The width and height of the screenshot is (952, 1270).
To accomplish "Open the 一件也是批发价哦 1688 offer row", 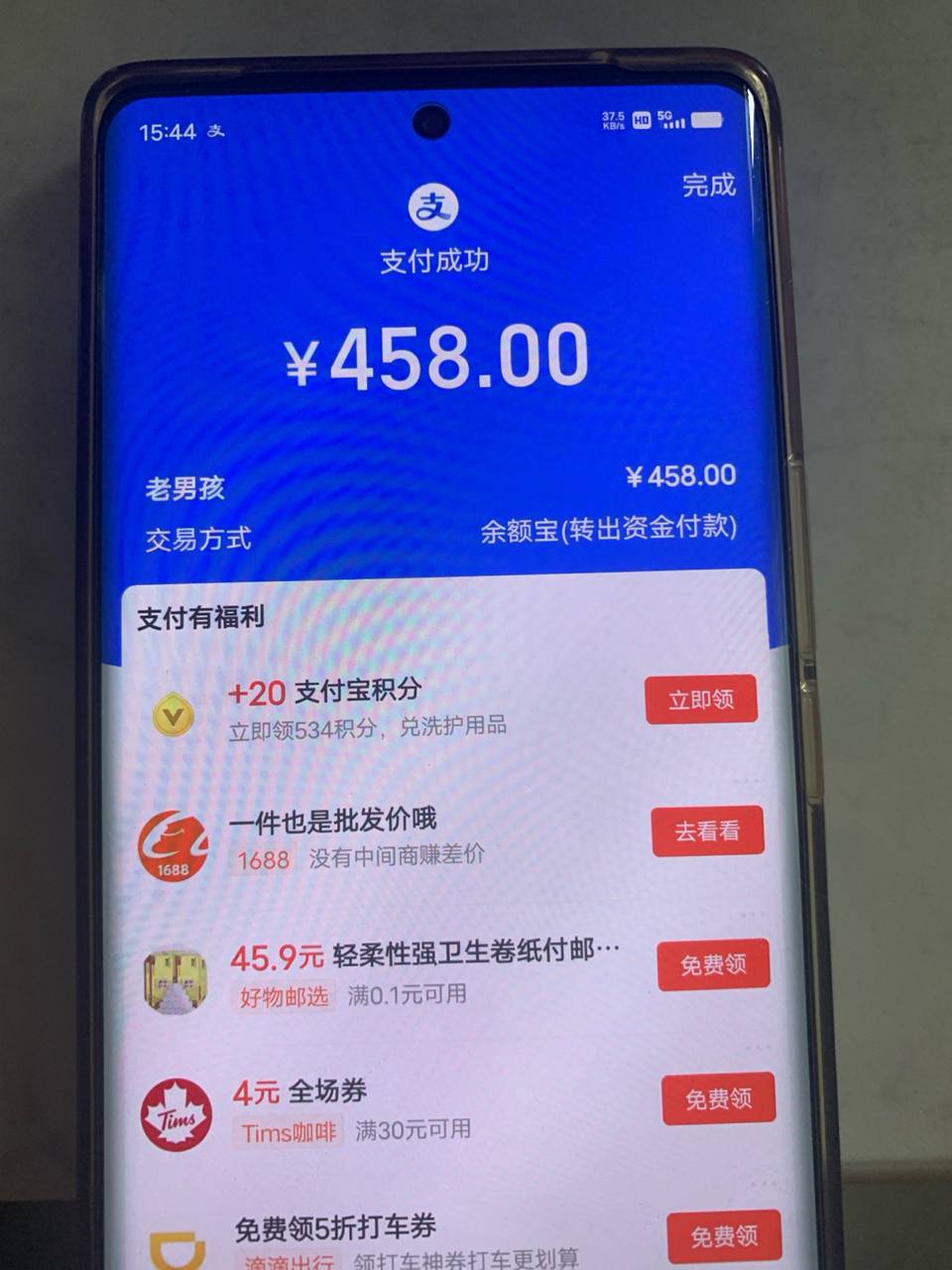I will coord(397,838).
